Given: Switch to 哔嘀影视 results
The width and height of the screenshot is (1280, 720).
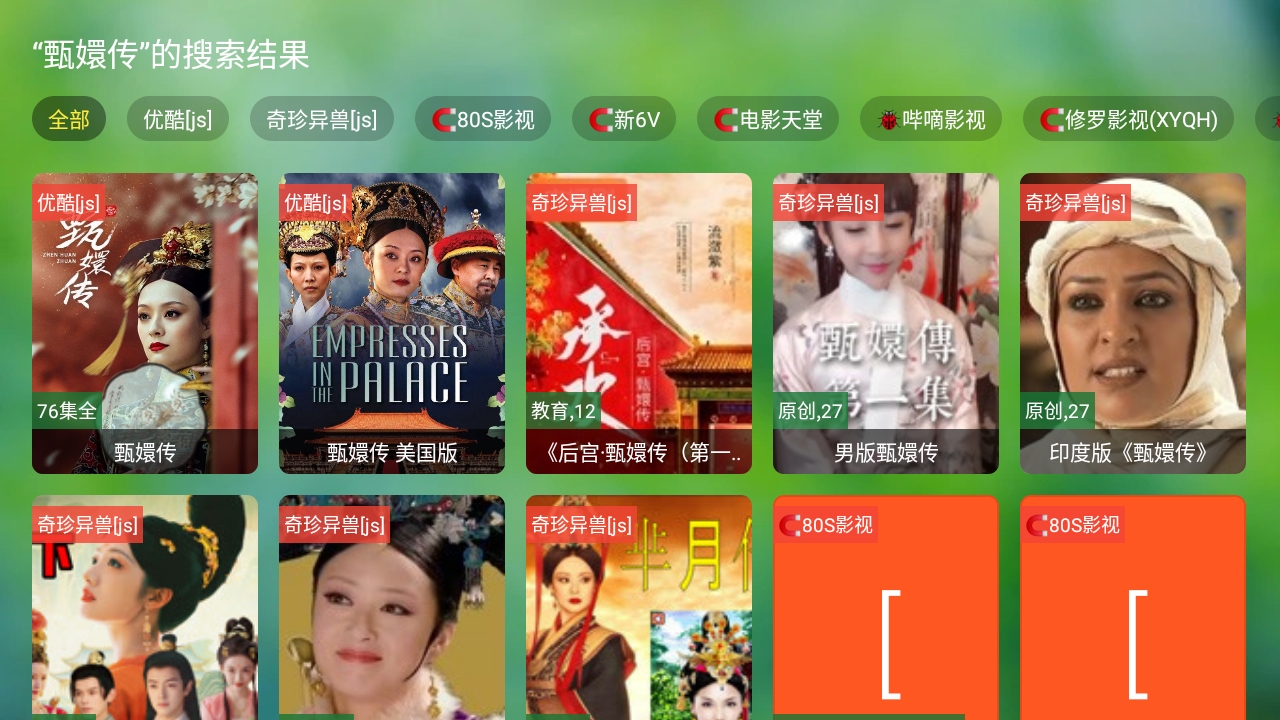Looking at the screenshot, I should tap(931, 120).
